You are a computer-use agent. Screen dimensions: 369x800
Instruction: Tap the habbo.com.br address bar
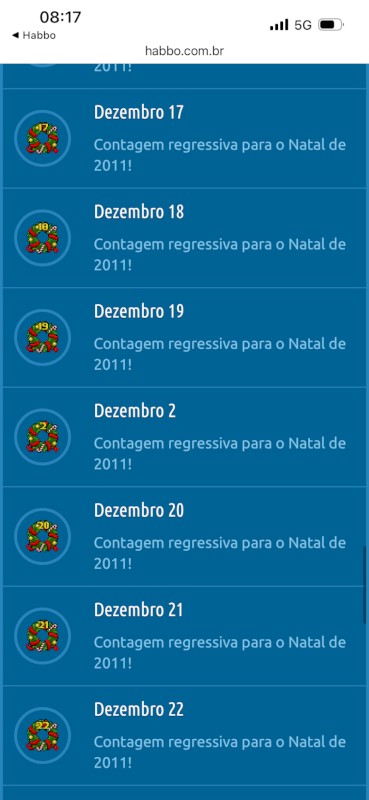pos(184,51)
